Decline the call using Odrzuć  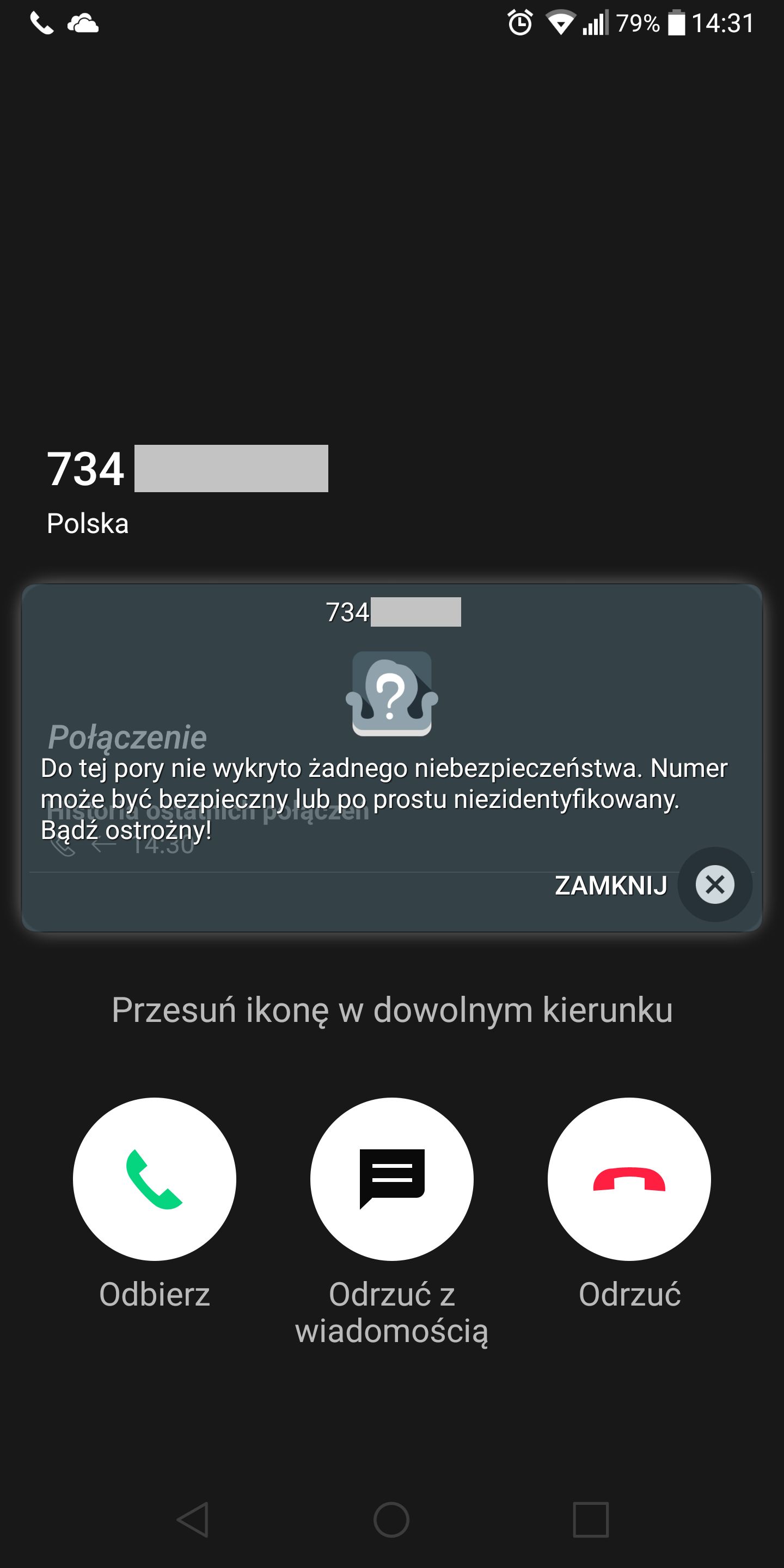pyautogui.click(x=629, y=1179)
